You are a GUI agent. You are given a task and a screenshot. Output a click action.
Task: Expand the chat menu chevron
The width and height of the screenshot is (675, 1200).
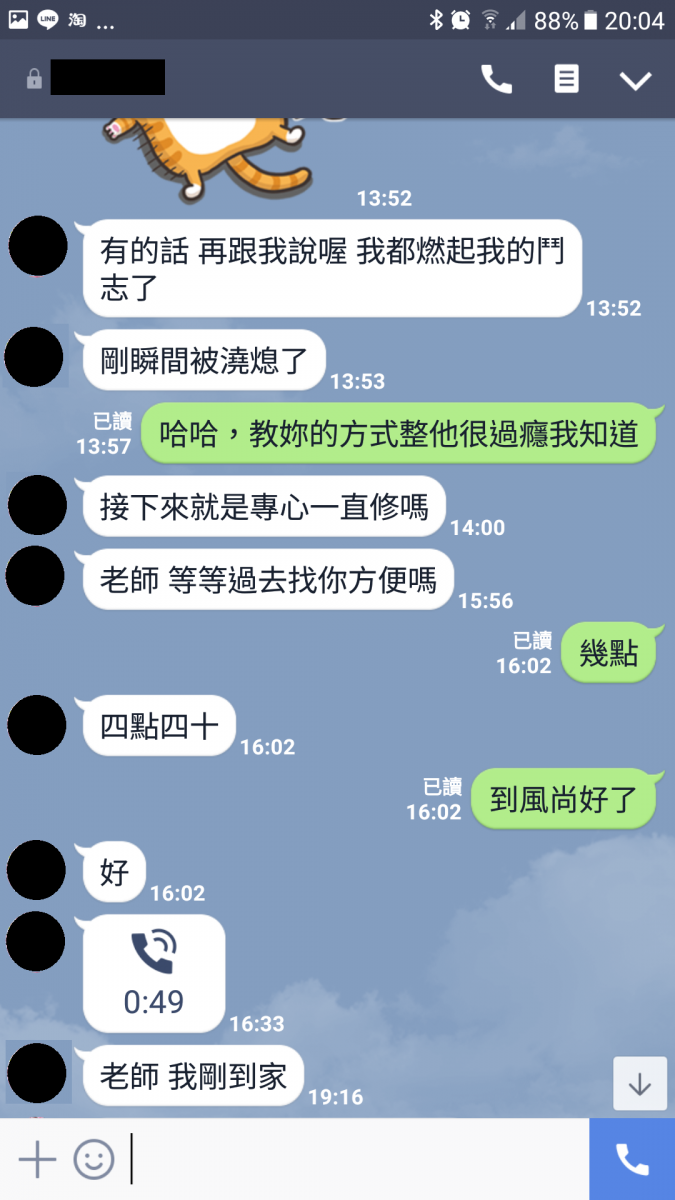[x=635, y=81]
